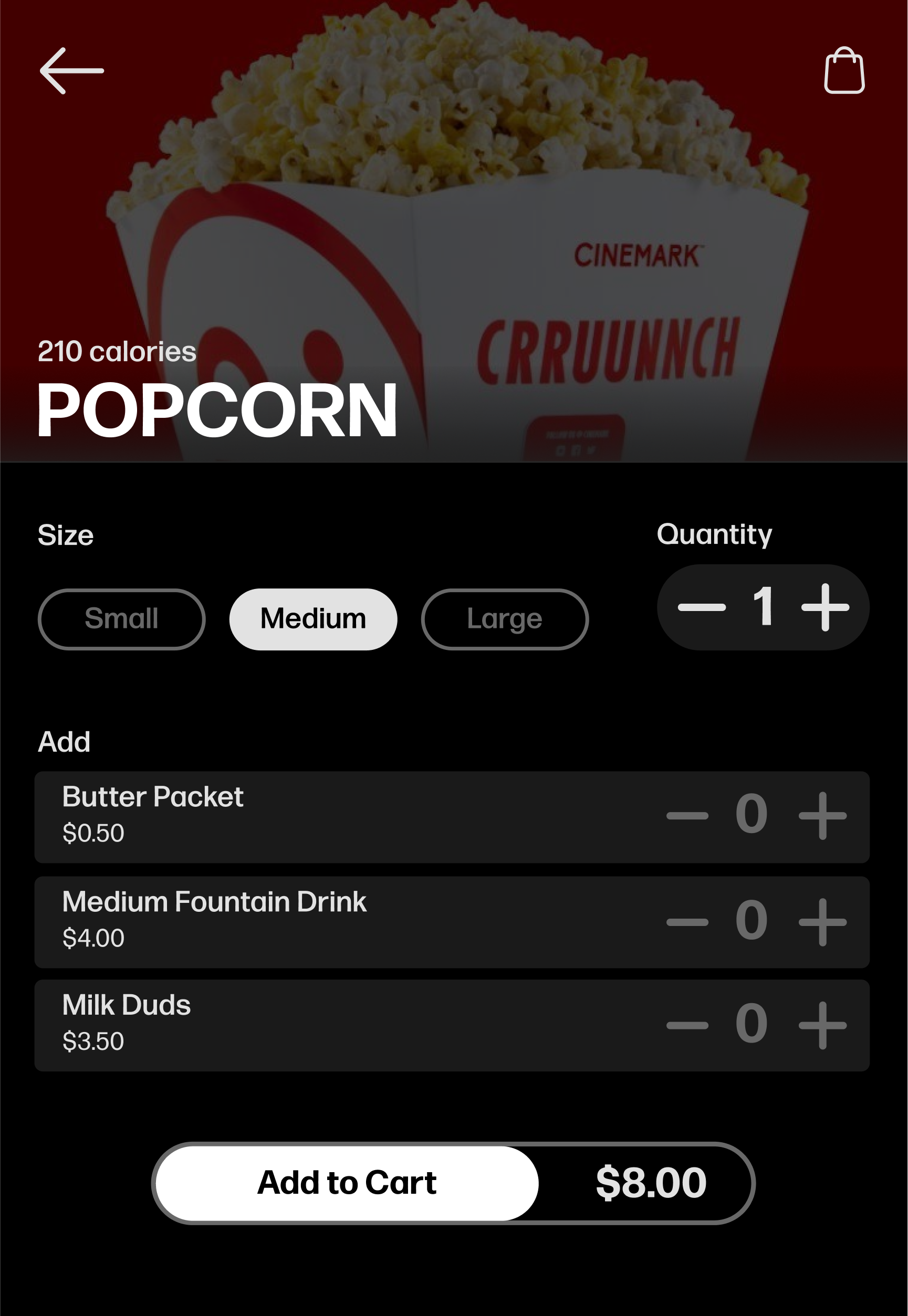Choose the Medium size option

[x=313, y=619]
